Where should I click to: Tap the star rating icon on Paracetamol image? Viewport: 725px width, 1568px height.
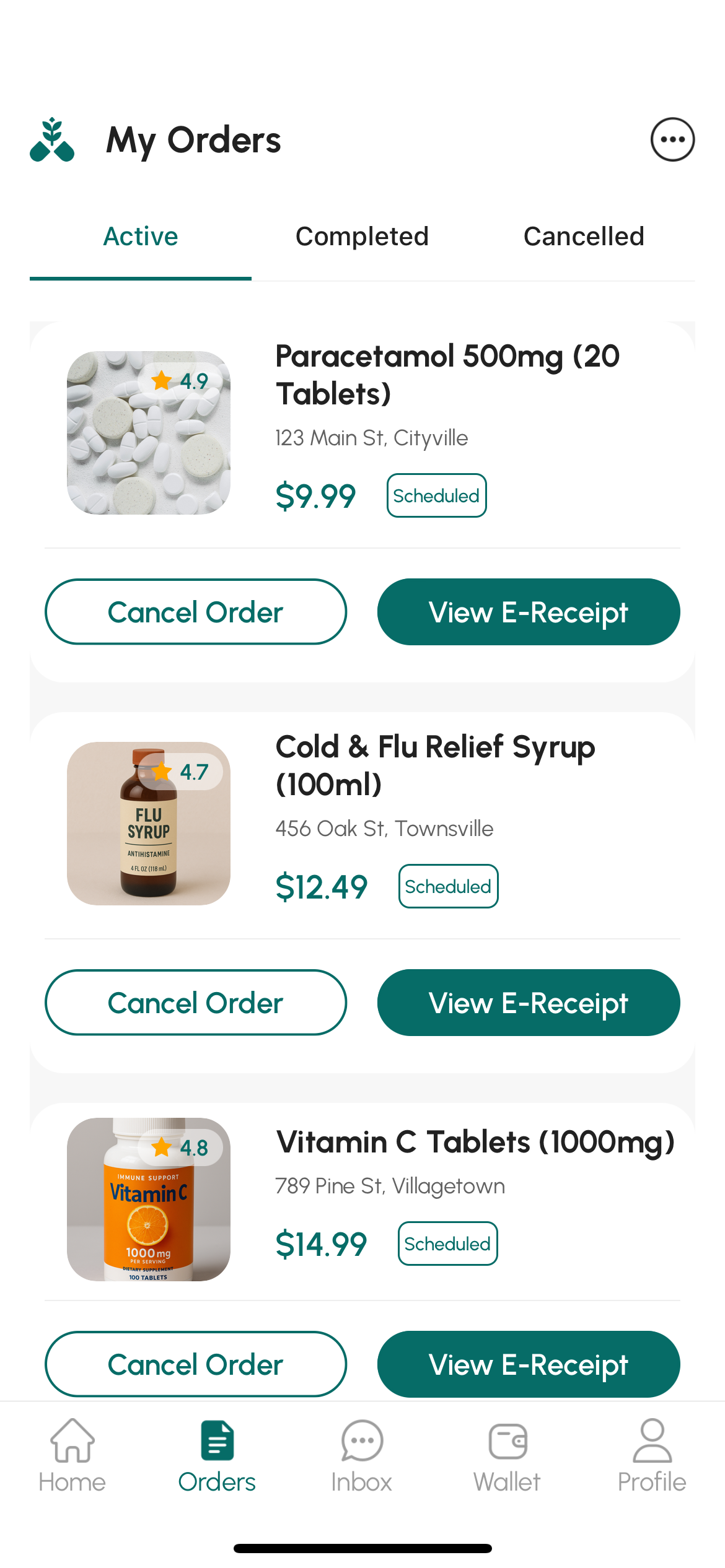coord(162,381)
